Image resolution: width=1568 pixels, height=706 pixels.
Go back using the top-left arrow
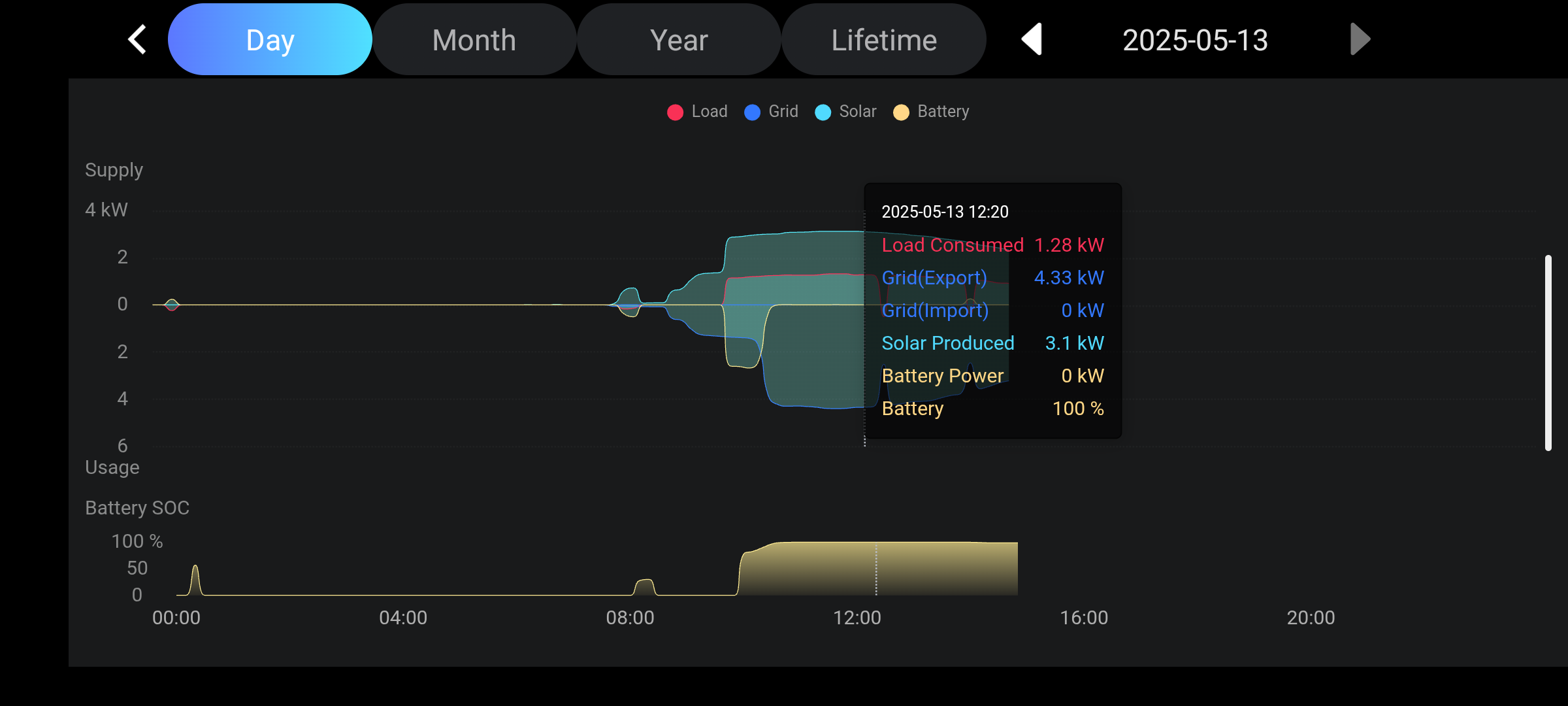[x=137, y=40]
